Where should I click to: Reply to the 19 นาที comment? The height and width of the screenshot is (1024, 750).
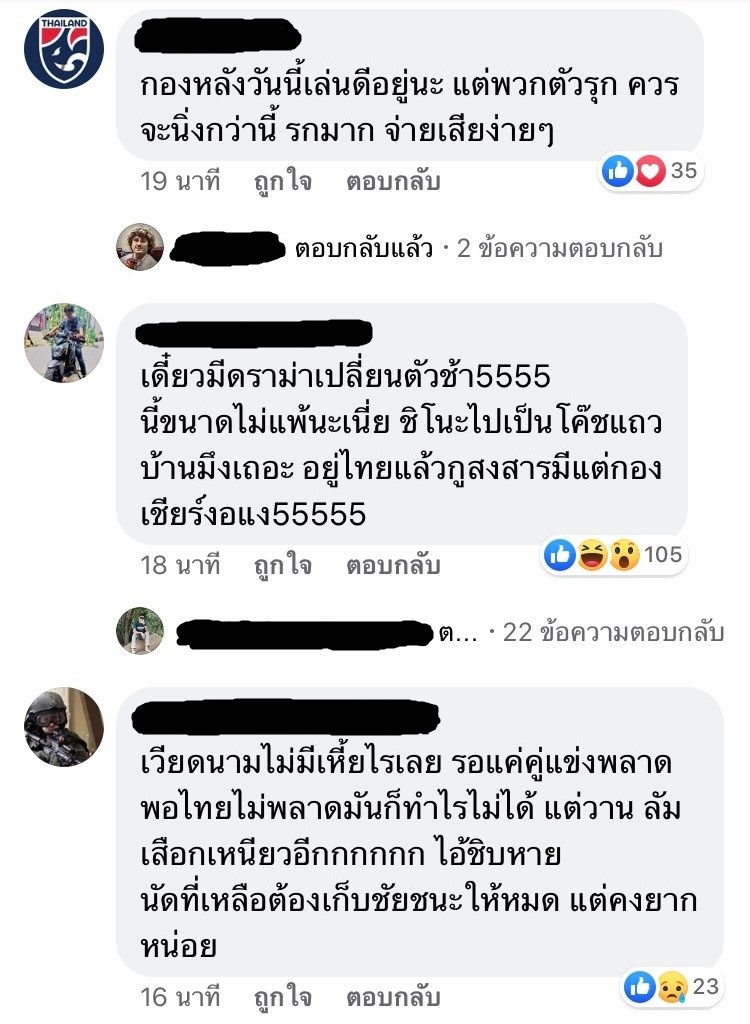(x=393, y=182)
